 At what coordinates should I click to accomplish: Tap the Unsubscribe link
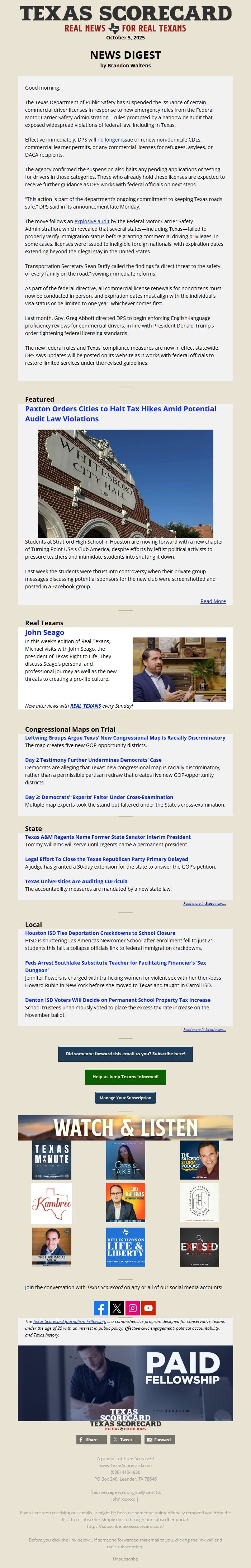coord(126,1558)
